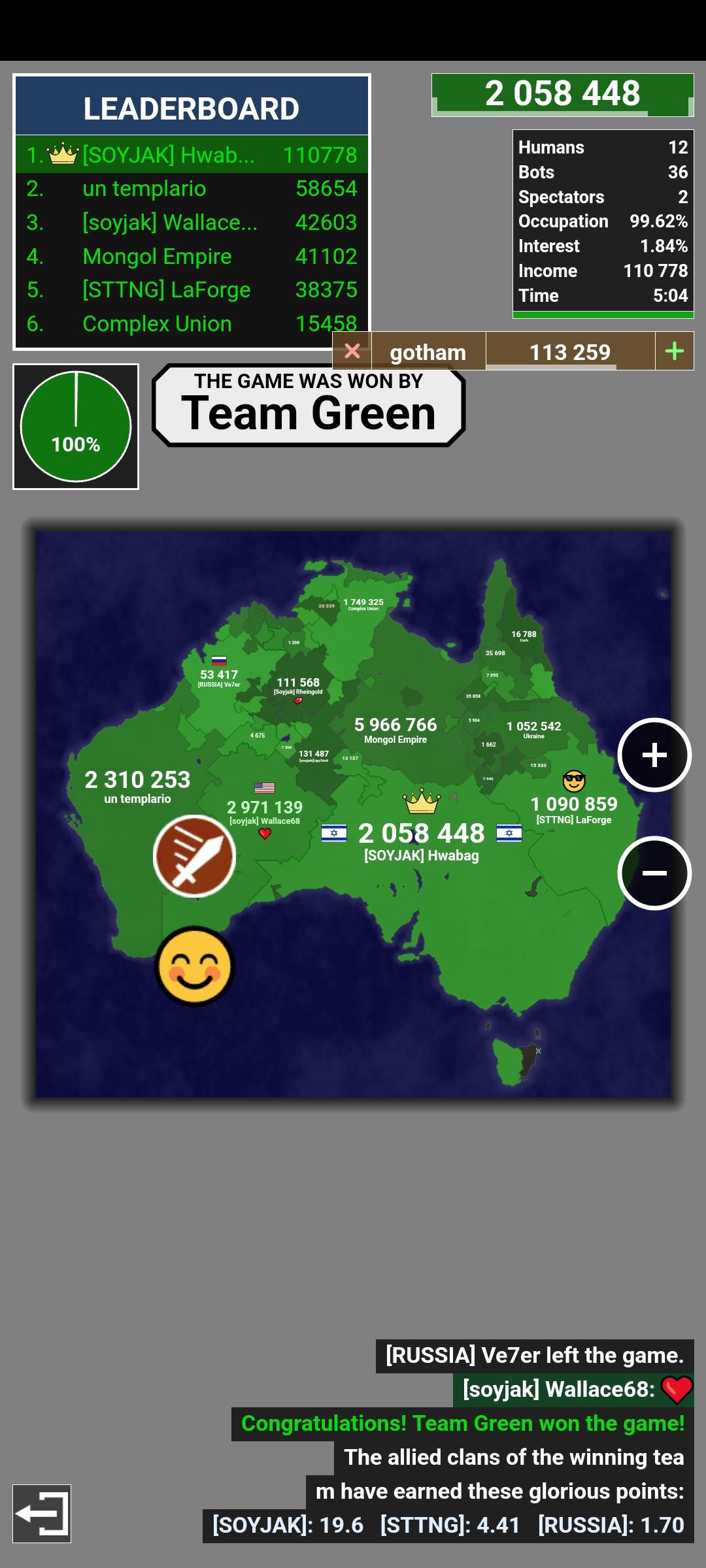Adjust the 100% troop percentage dial
Image resolution: width=706 pixels, height=1568 pixels.
pos(76,427)
